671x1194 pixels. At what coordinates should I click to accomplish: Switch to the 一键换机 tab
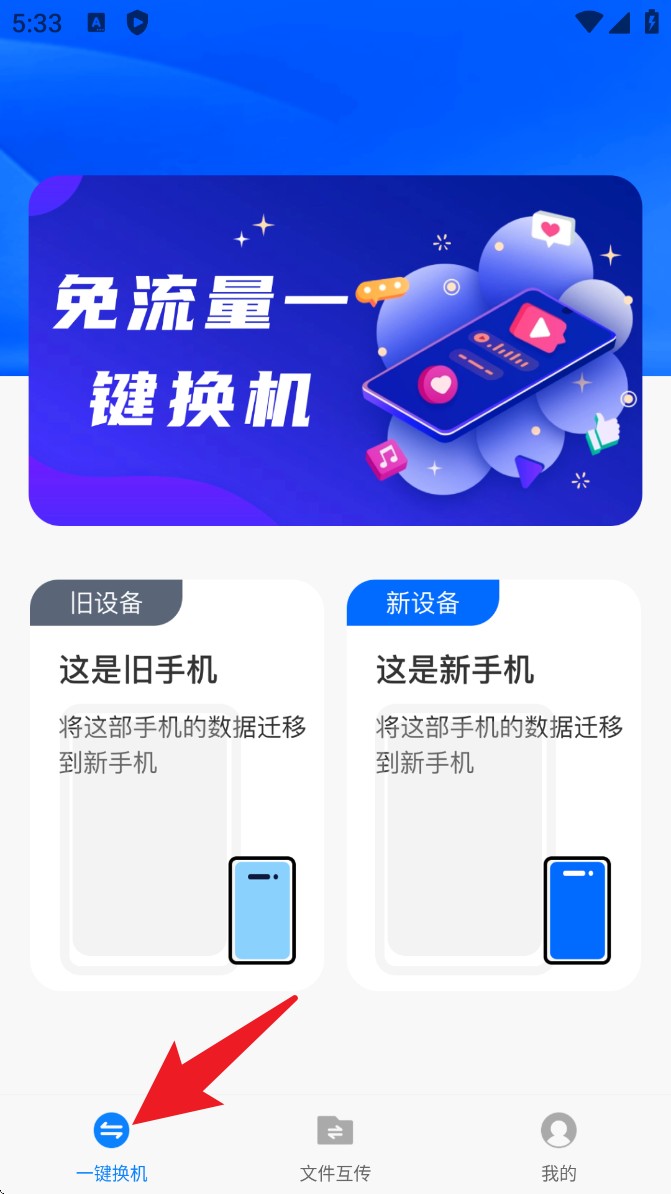click(112, 1146)
